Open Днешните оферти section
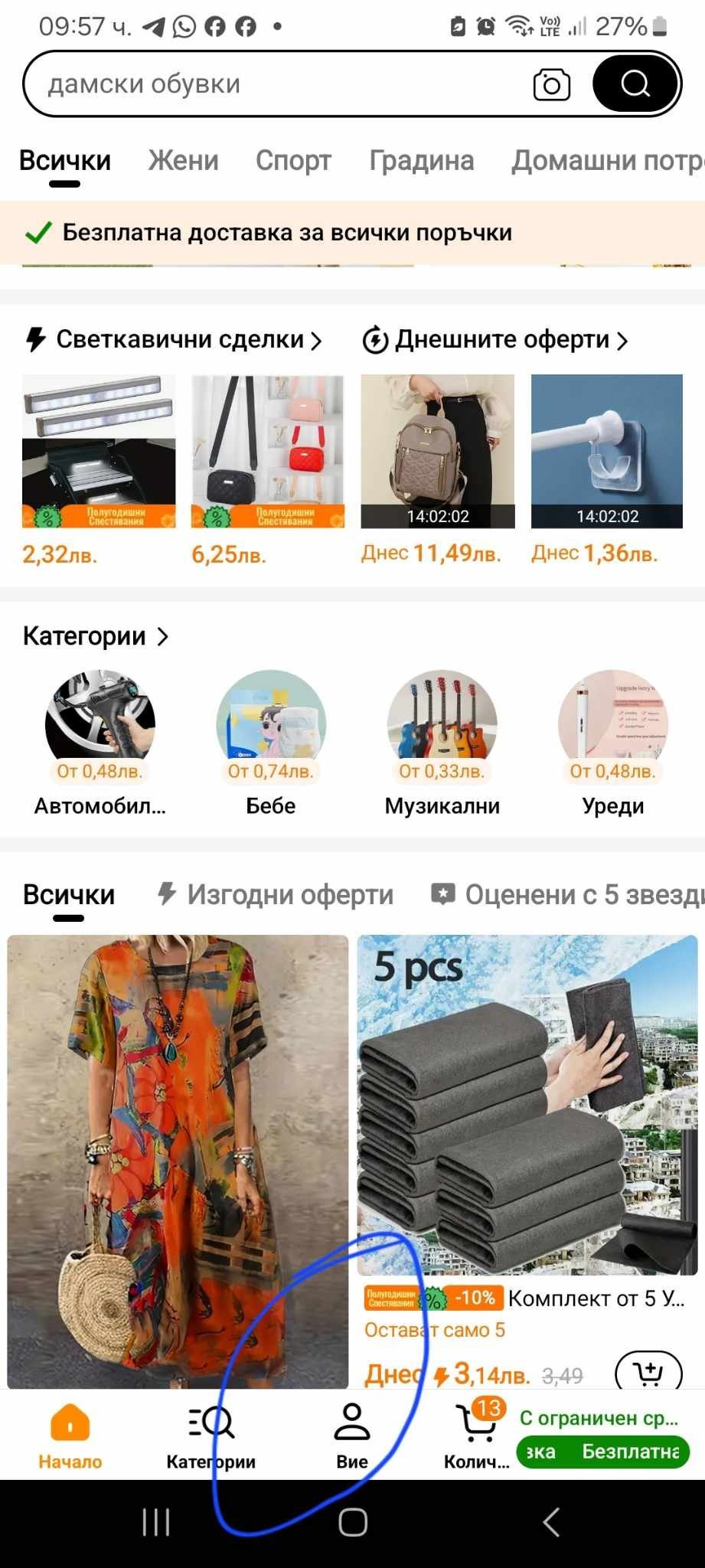The height and width of the screenshot is (1568, 705). tap(495, 339)
